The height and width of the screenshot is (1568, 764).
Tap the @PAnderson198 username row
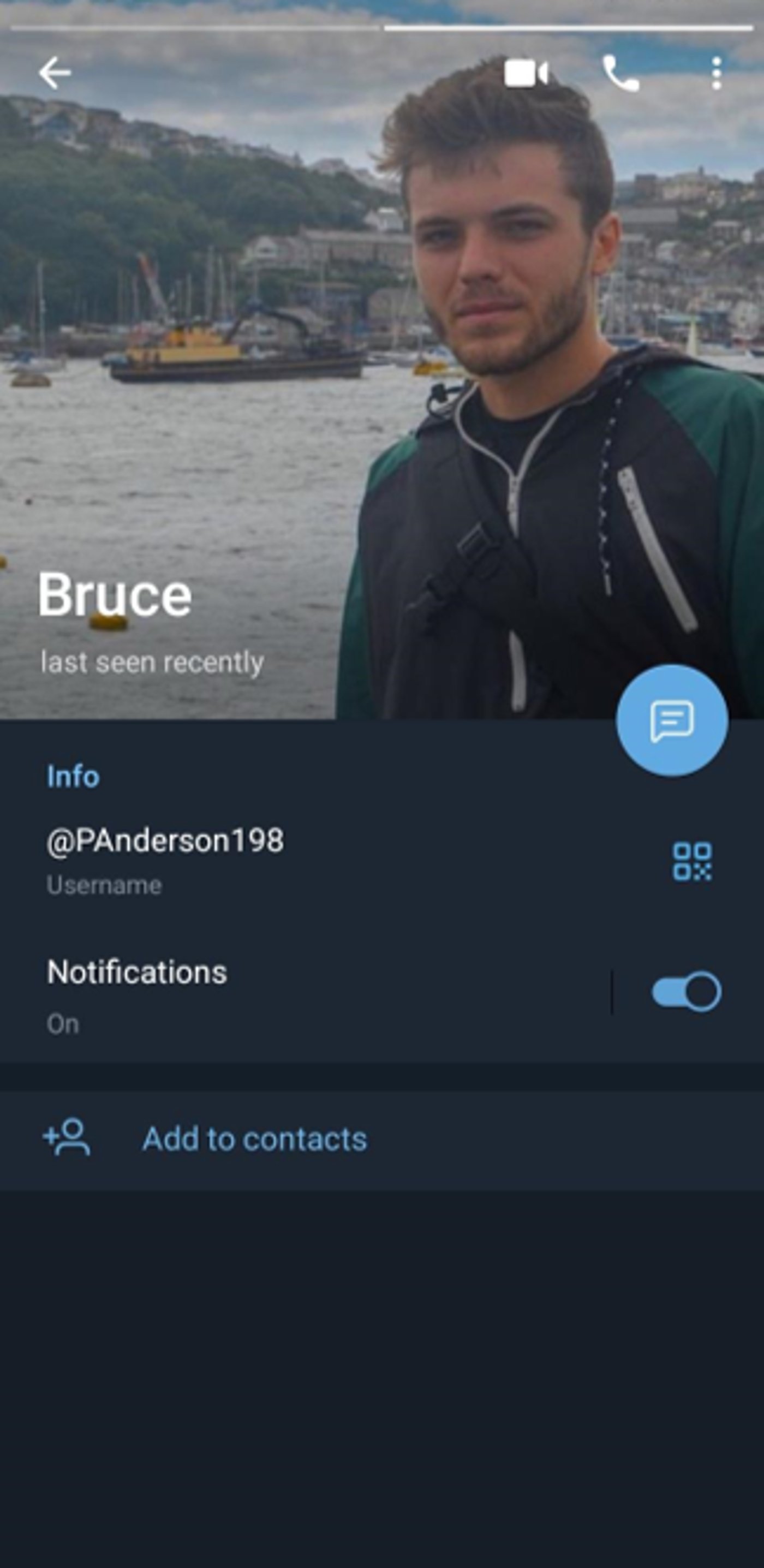243,860
